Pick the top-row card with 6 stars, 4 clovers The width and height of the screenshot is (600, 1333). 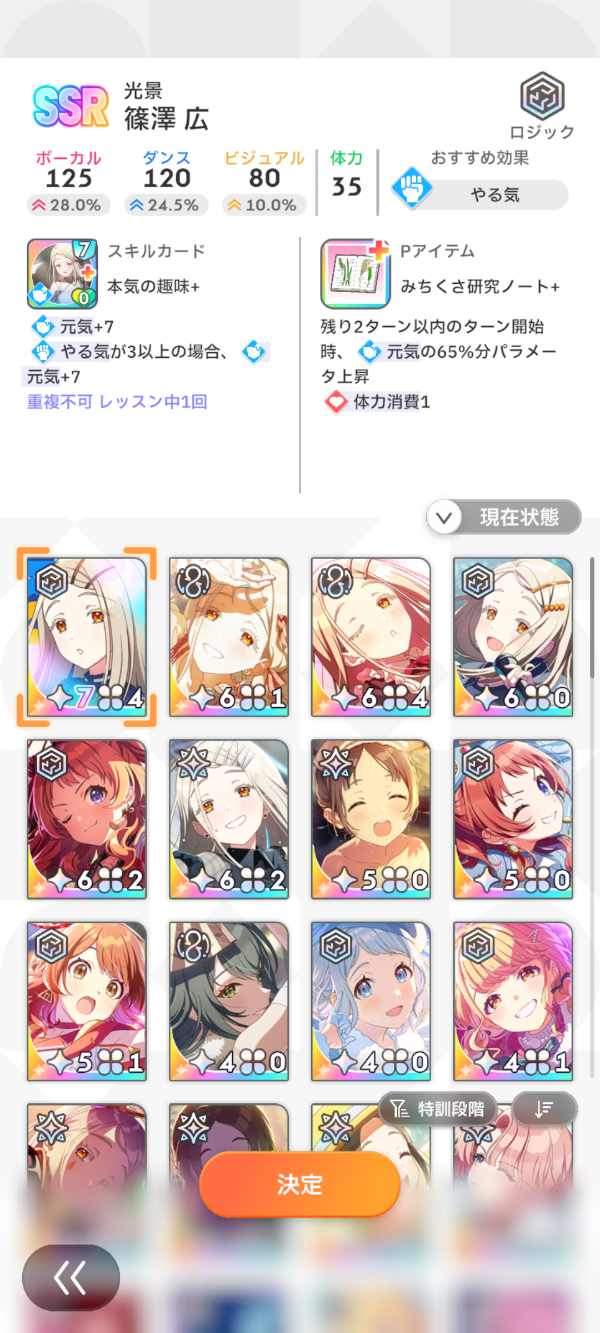[371, 637]
